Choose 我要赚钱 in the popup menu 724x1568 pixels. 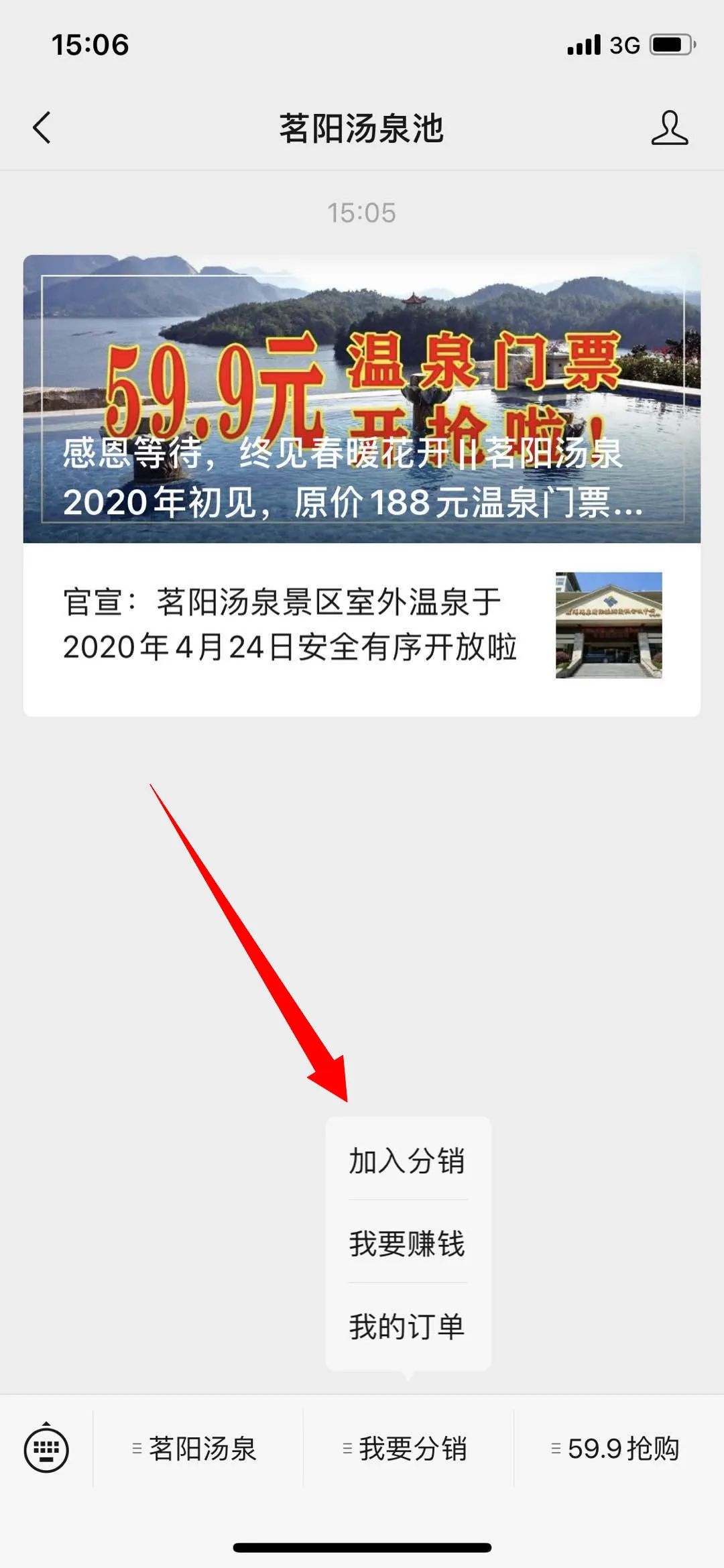408,1244
